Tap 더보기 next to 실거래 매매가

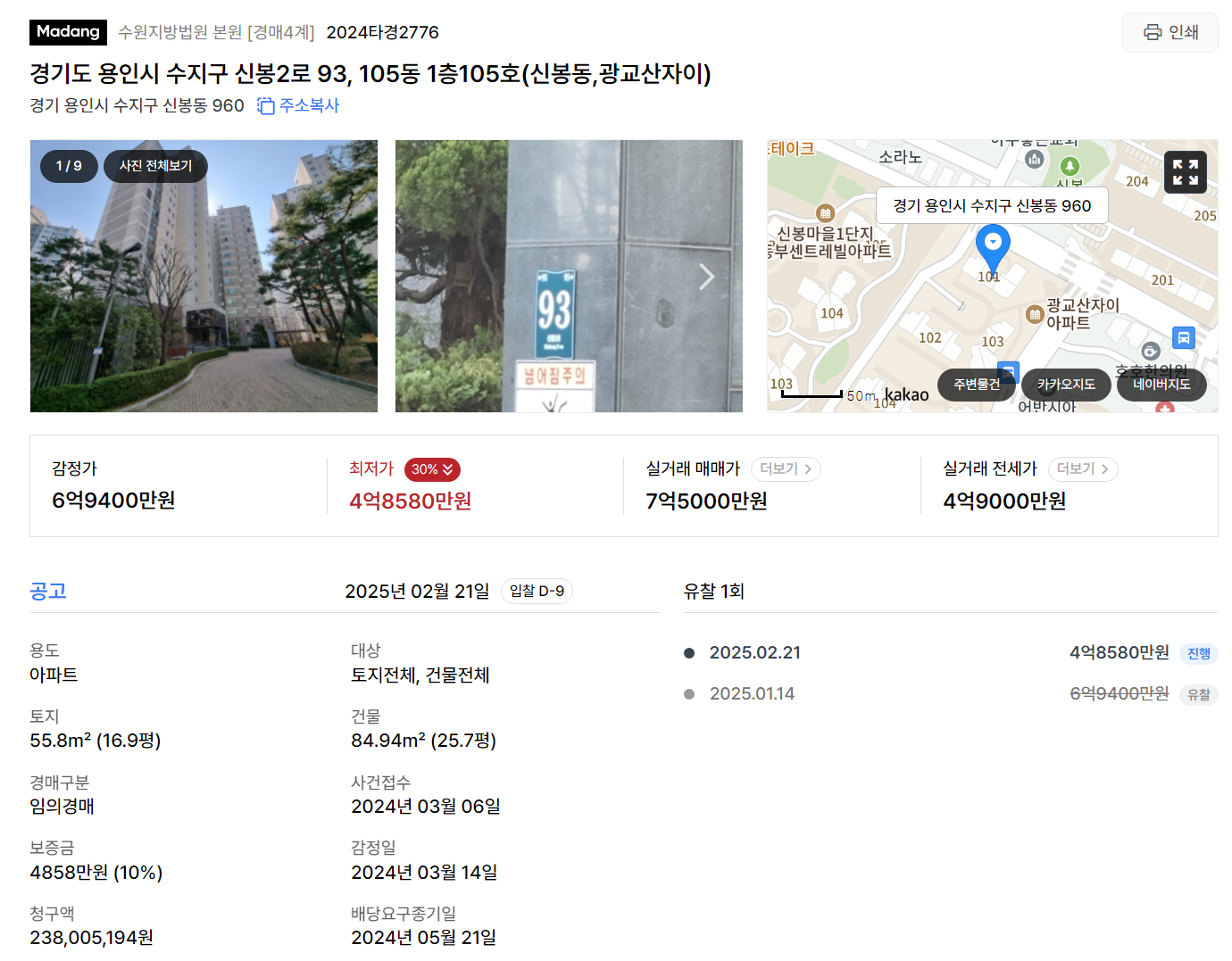pos(786,469)
